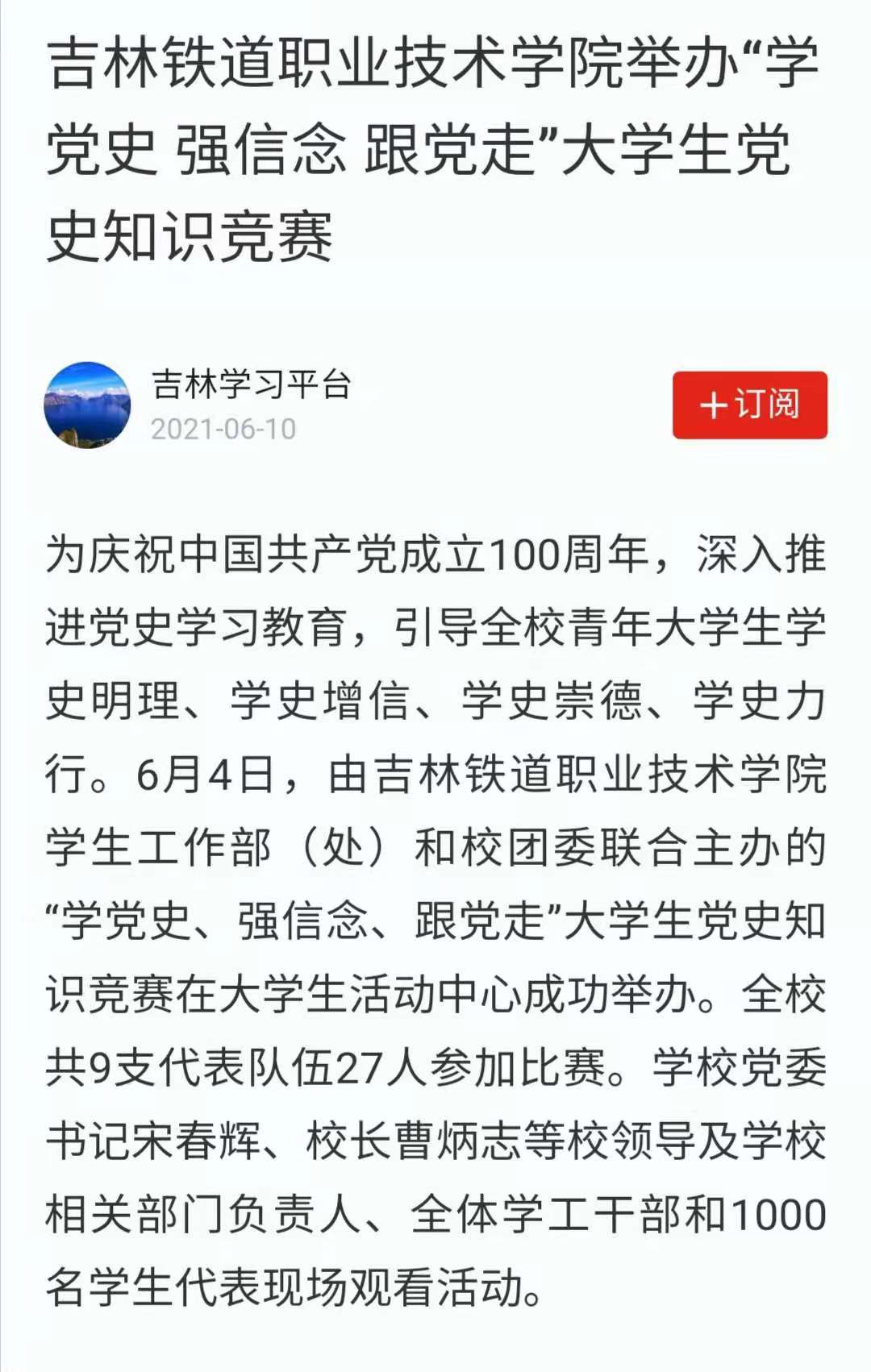The width and height of the screenshot is (871, 1372).
Task: Subscribe with the red 订阅 button
Action: coord(749,405)
